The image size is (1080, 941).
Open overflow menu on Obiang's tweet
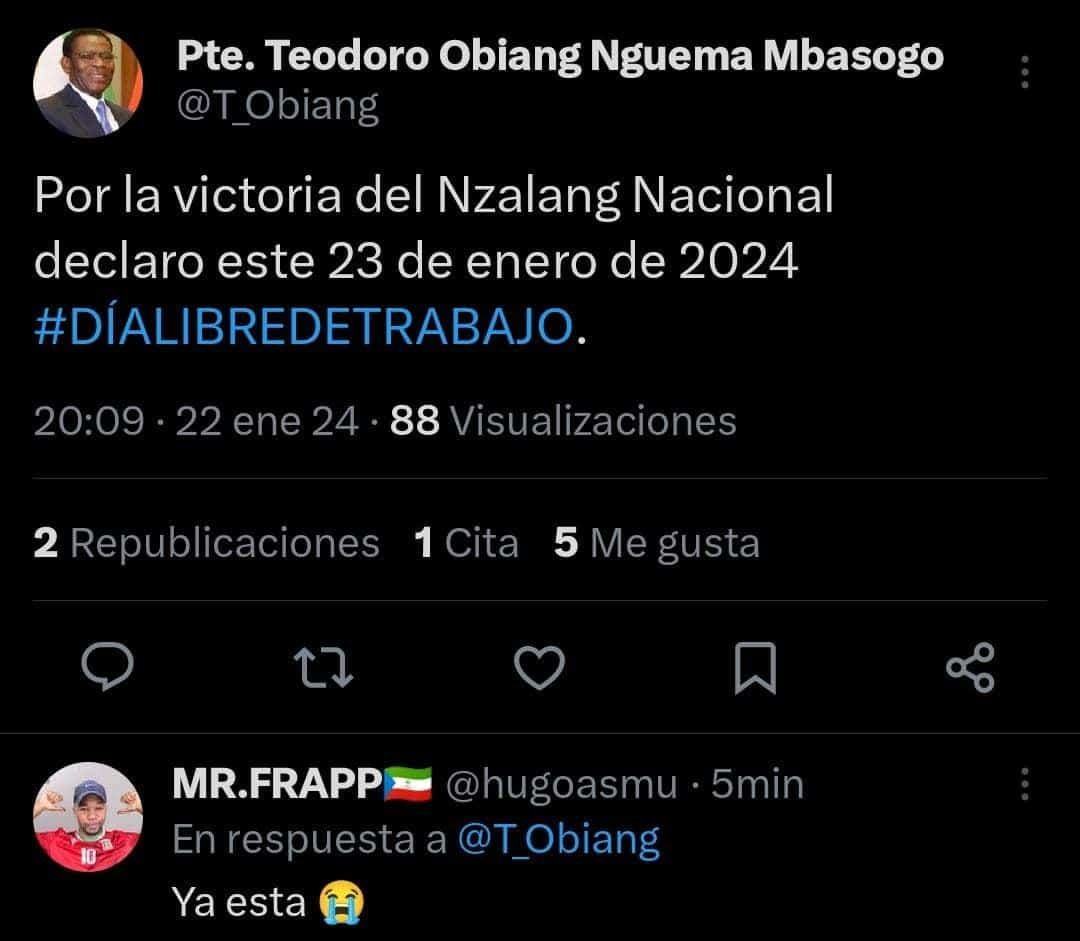(x=1024, y=74)
